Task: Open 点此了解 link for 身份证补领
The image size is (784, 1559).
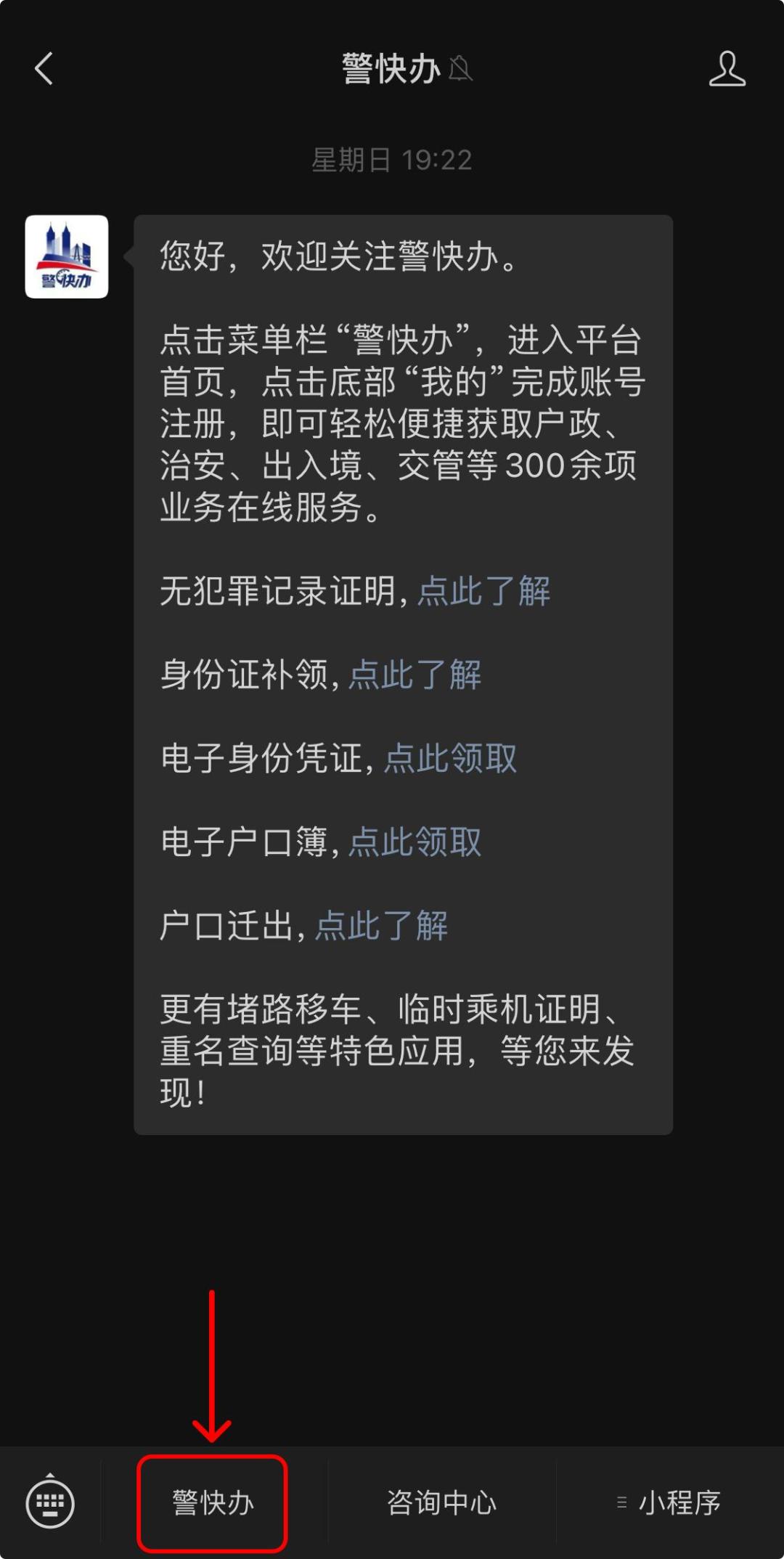Action: tap(415, 675)
